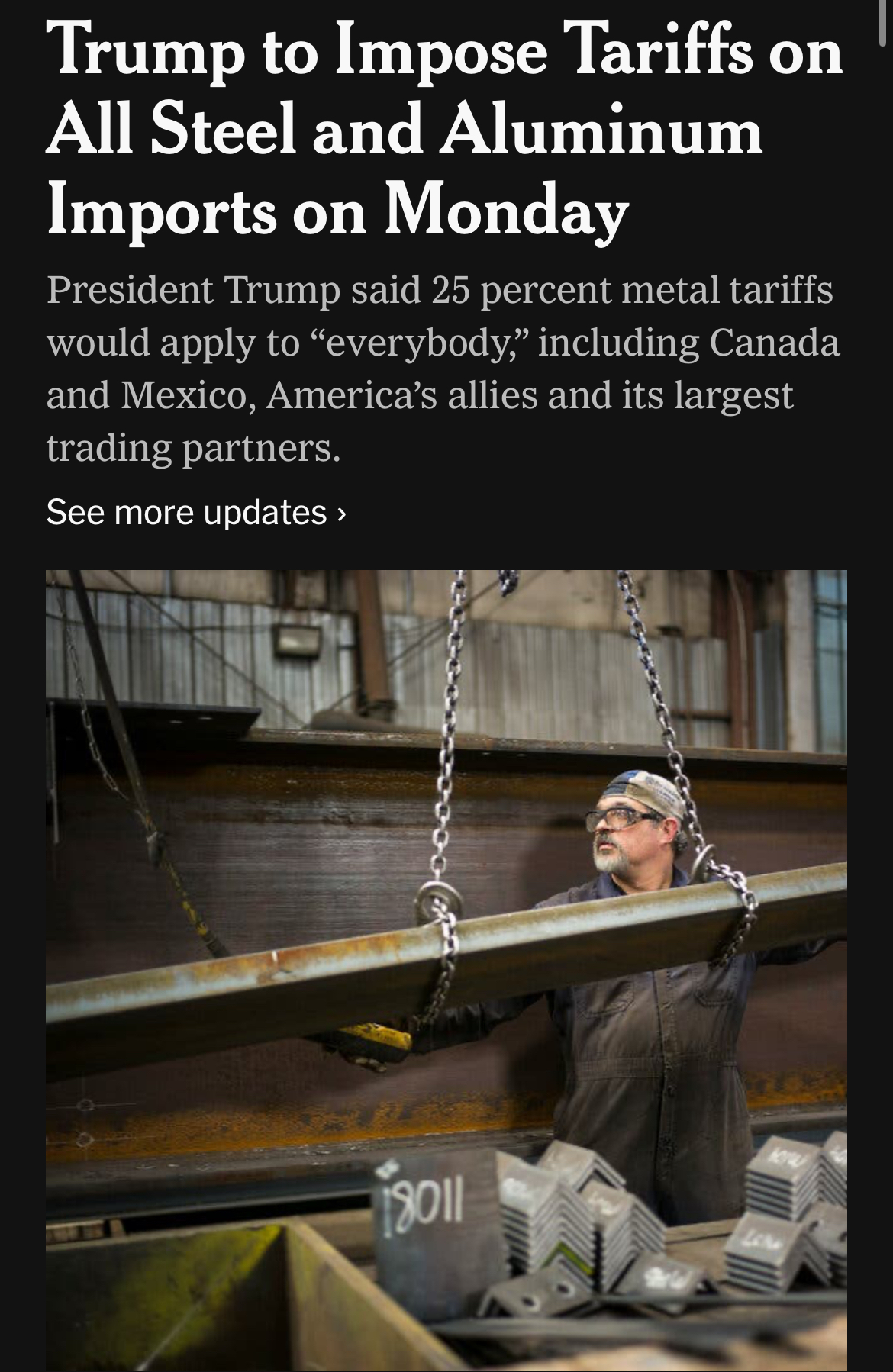Open the steelworker photo of the tariffs story
The image size is (893, 1372).
446,969
